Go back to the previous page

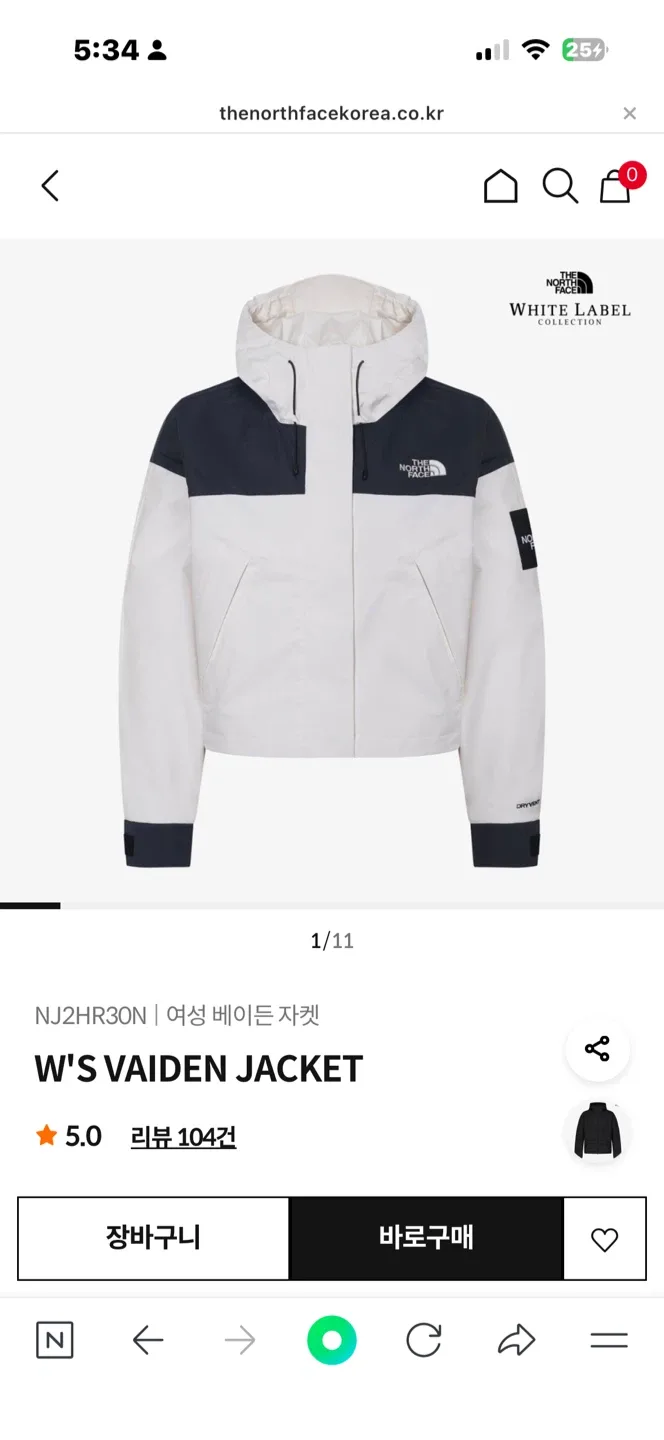pos(50,186)
